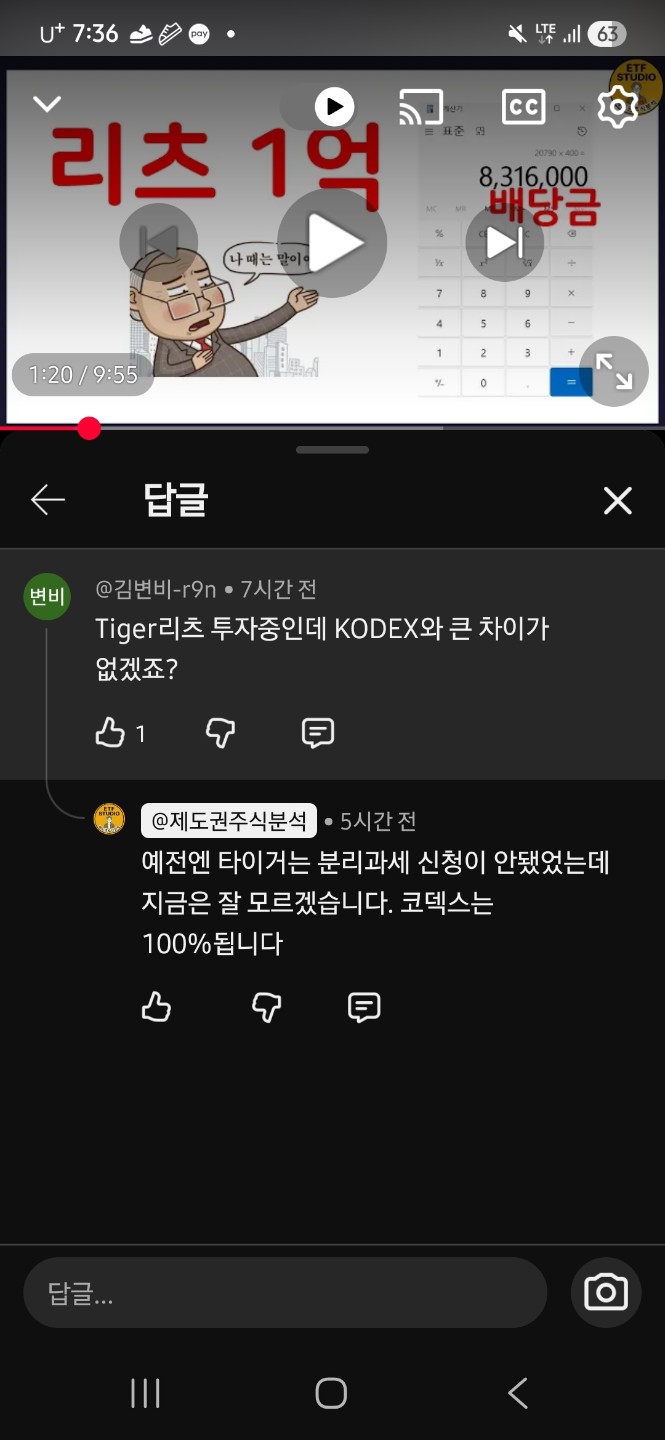Open the 답글 reply text field
Viewport: 665px width, 1440px height.
(285, 1293)
